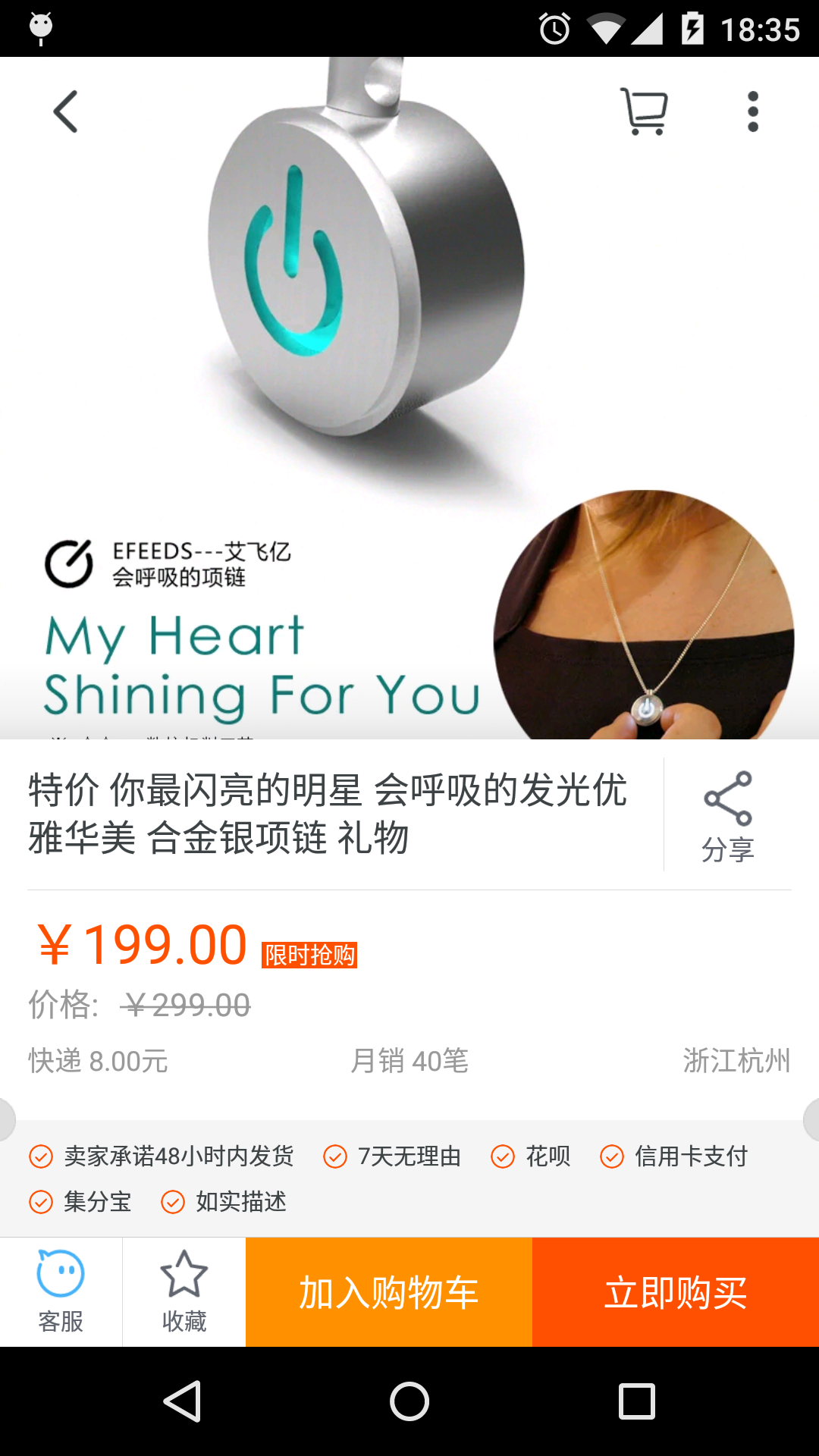
Task: Add item to favorites (收藏)
Action: coord(184,1292)
